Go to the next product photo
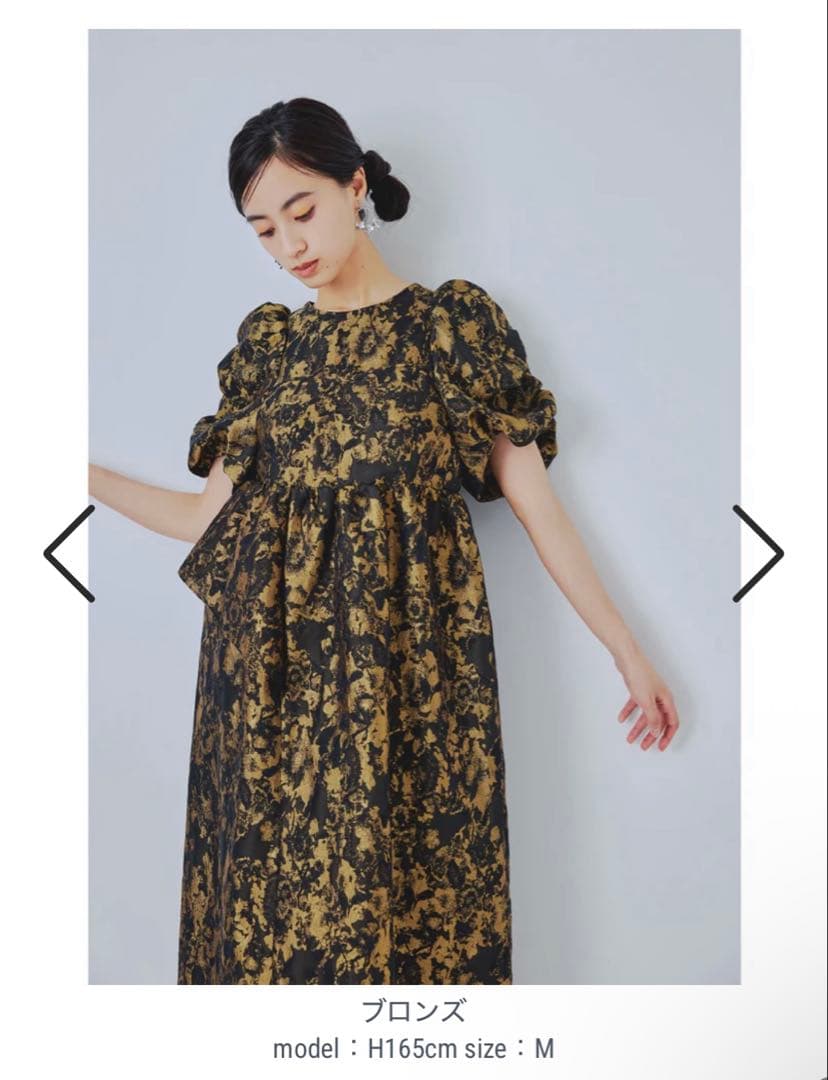 758,553
